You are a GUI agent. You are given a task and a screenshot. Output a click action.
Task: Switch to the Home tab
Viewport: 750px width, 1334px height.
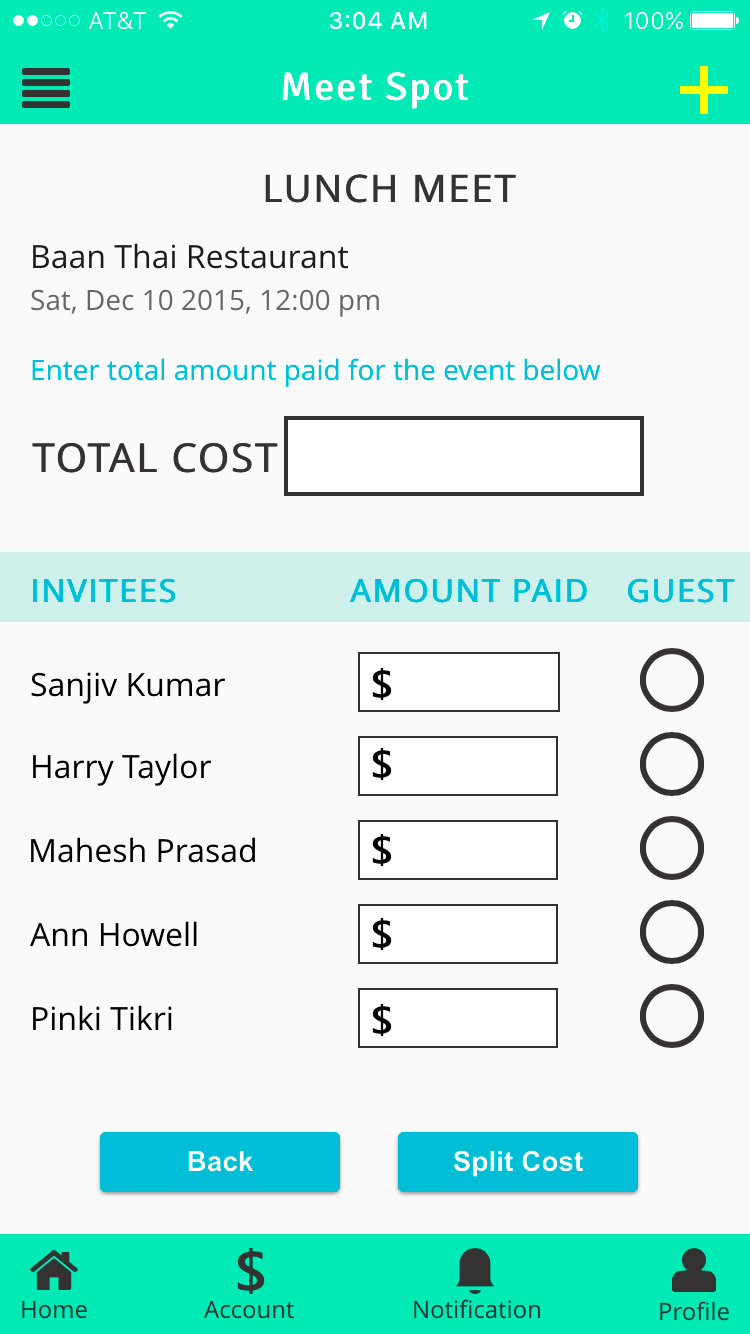[54, 1286]
